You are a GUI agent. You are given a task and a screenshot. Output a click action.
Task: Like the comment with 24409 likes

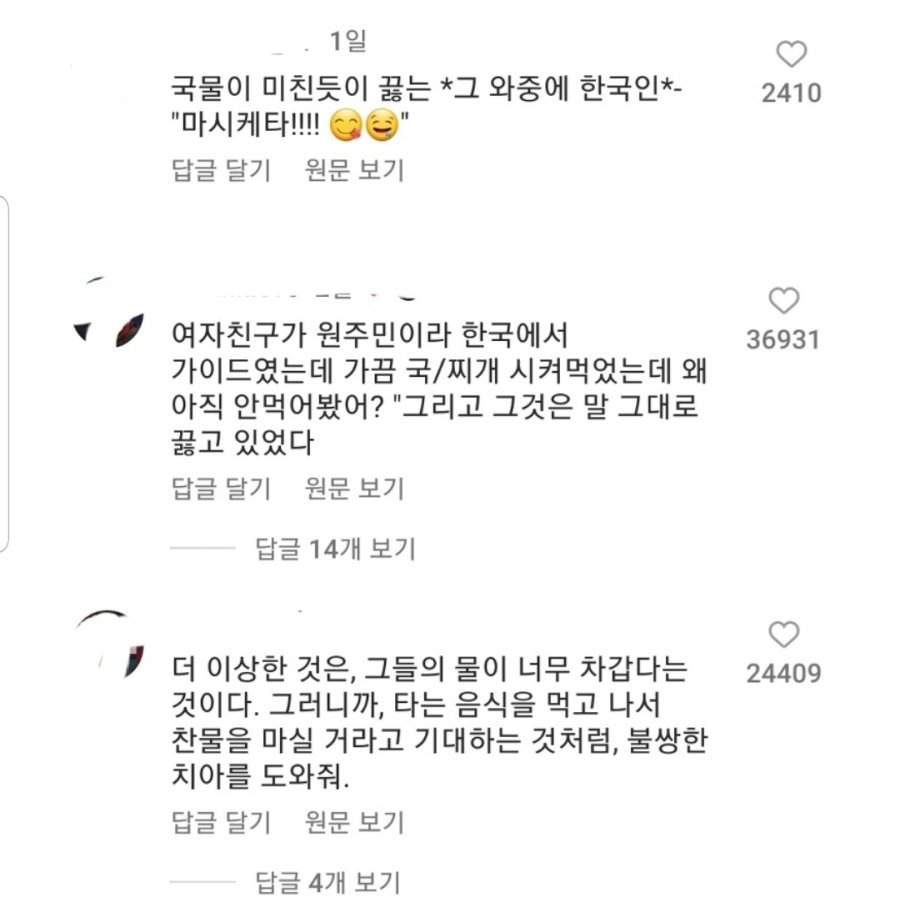coord(784,634)
